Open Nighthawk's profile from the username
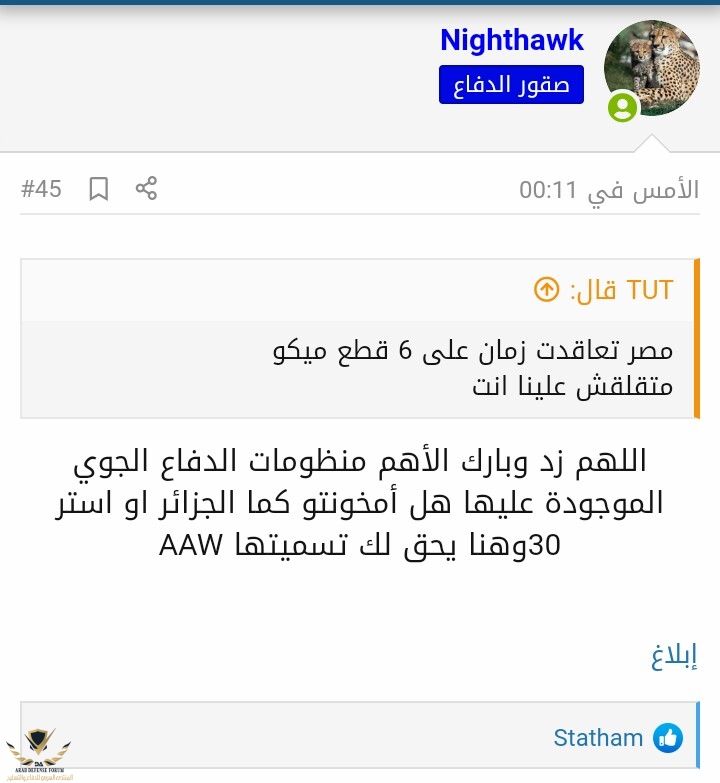 (512, 40)
